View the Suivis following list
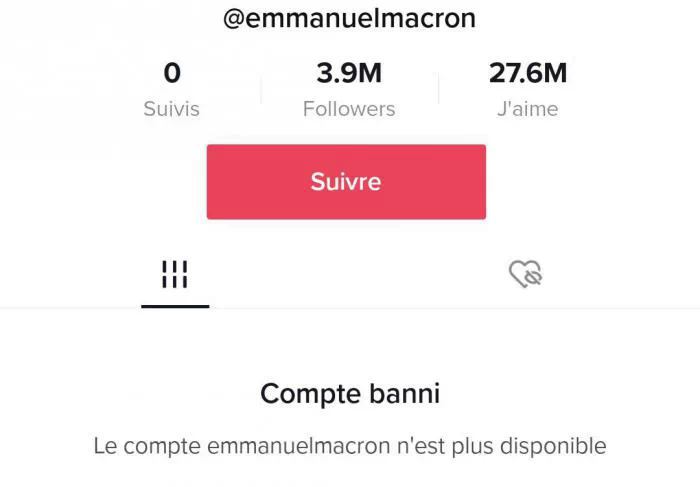This screenshot has width=700, height=487. (171, 90)
